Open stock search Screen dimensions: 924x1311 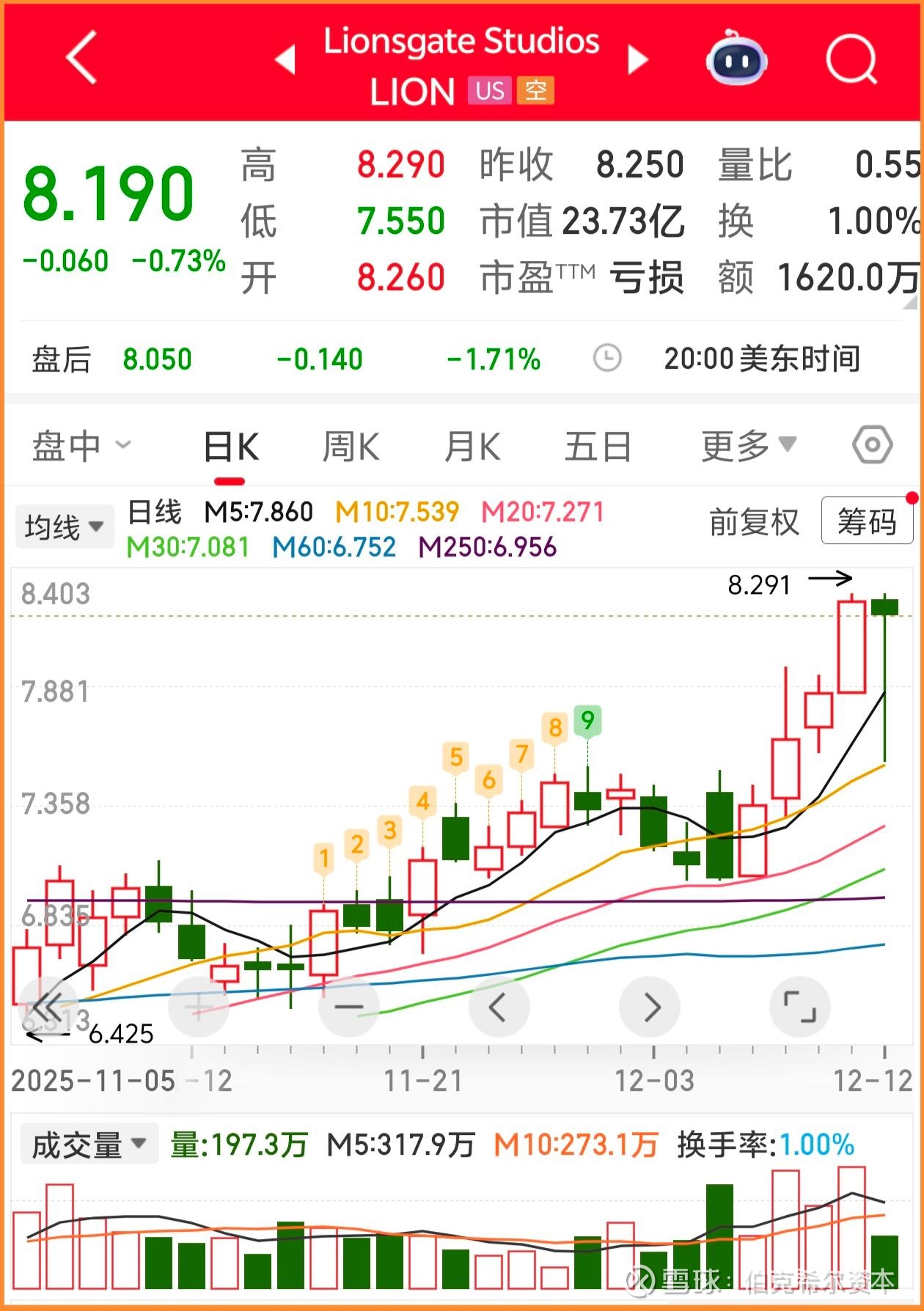point(851,59)
